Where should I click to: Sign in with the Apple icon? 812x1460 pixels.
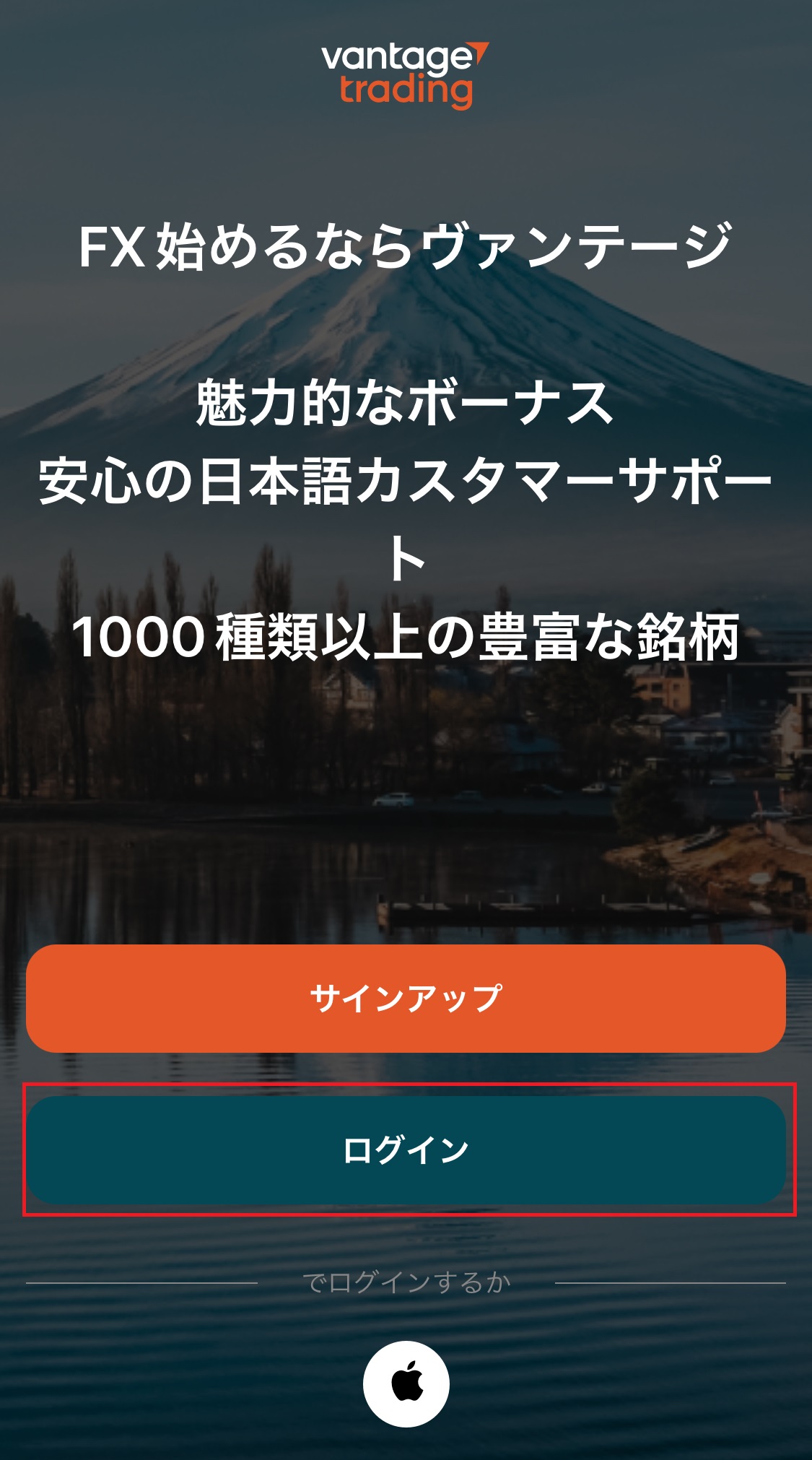[406, 1383]
